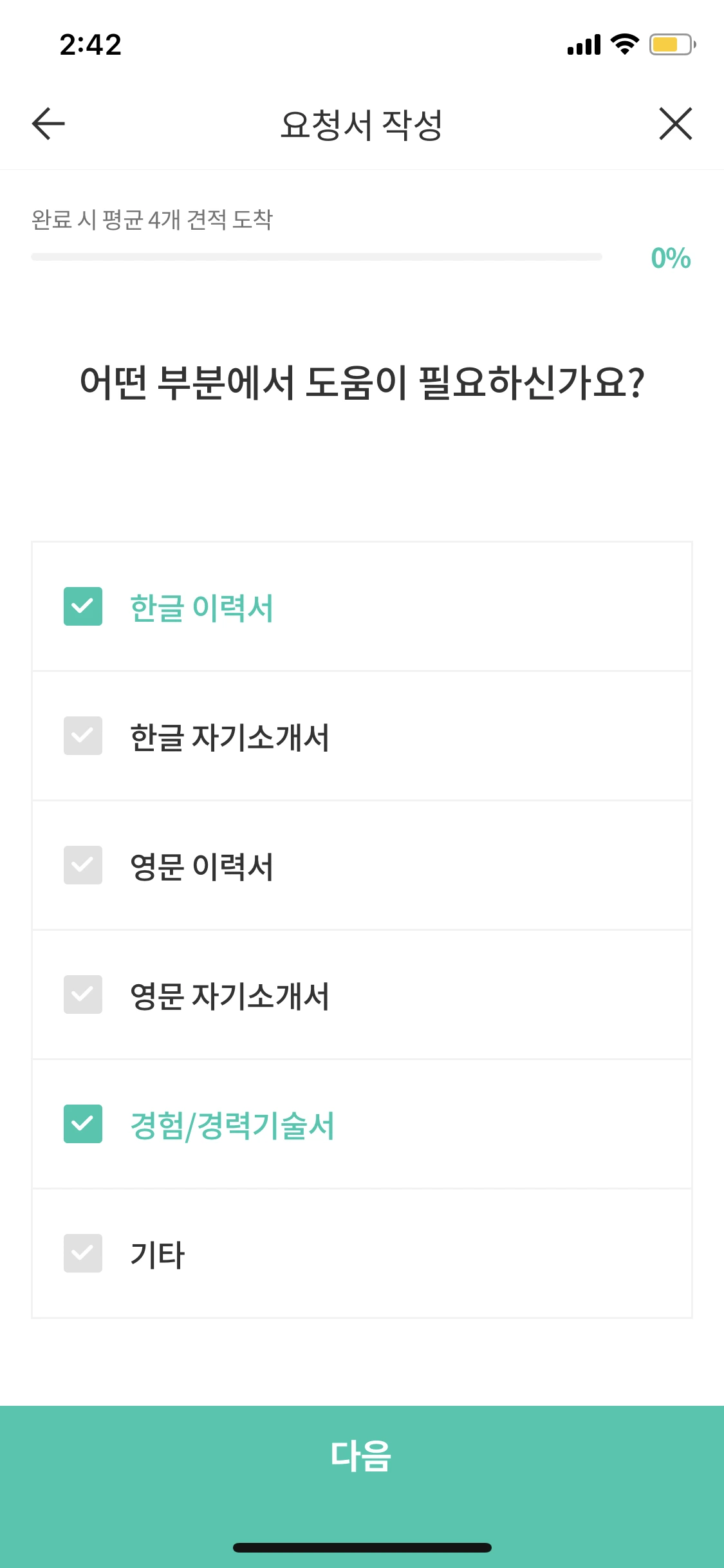Click the checkmark inside 경험/경력기술서 box
The height and width of the screenshot is (1568, 724).
pos(83,1123)
